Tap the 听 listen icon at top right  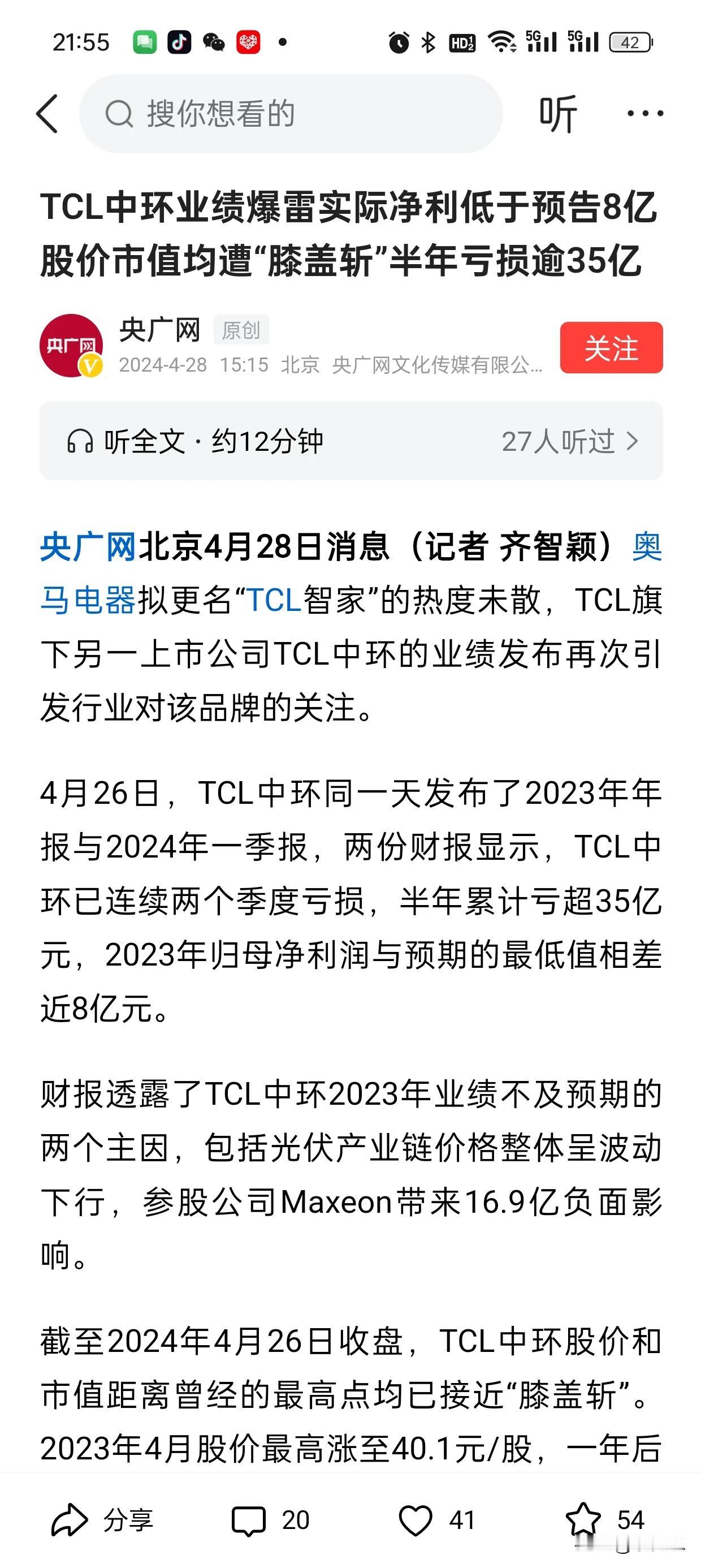click(560, 114)
